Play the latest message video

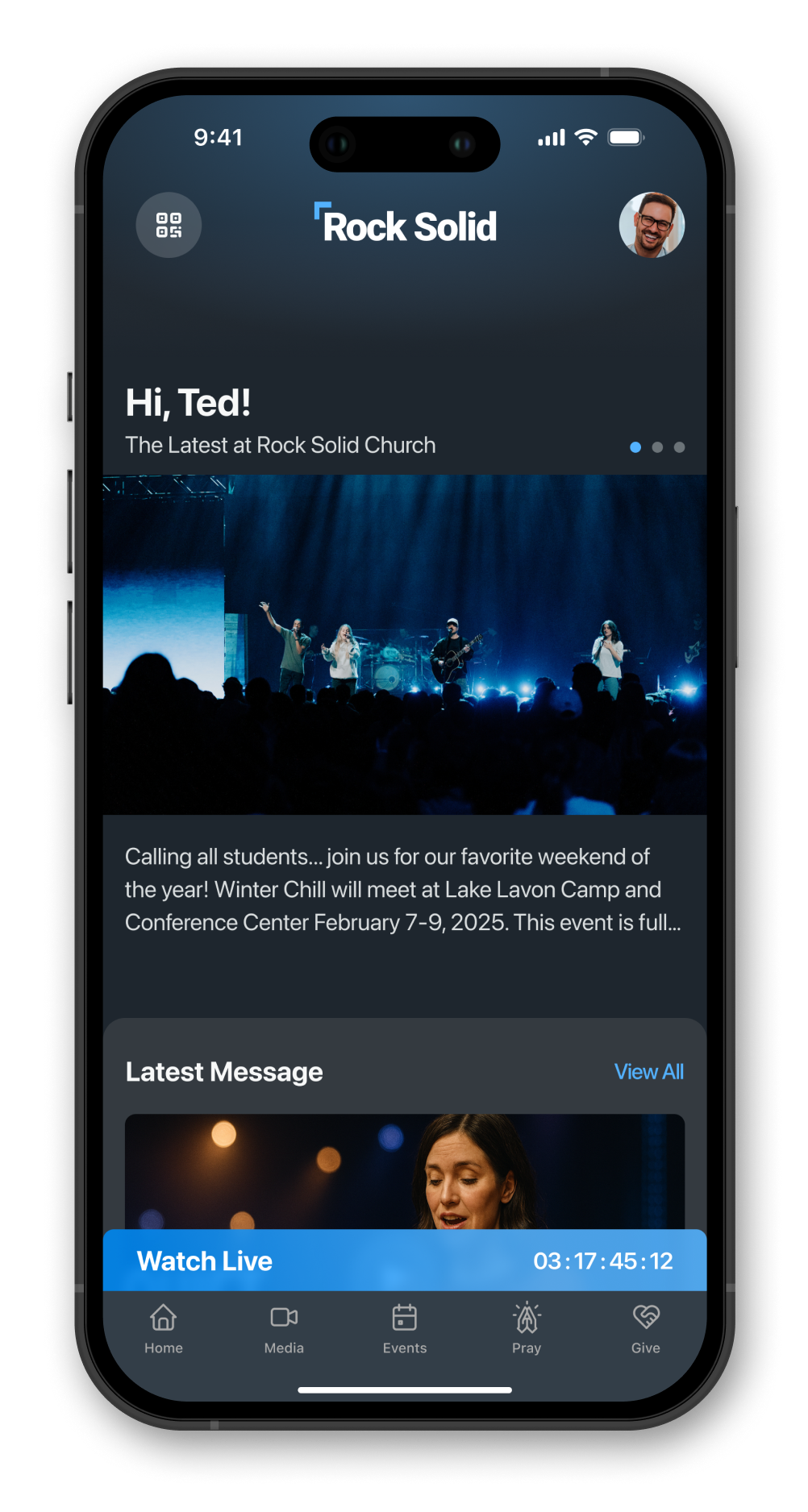404,1171
